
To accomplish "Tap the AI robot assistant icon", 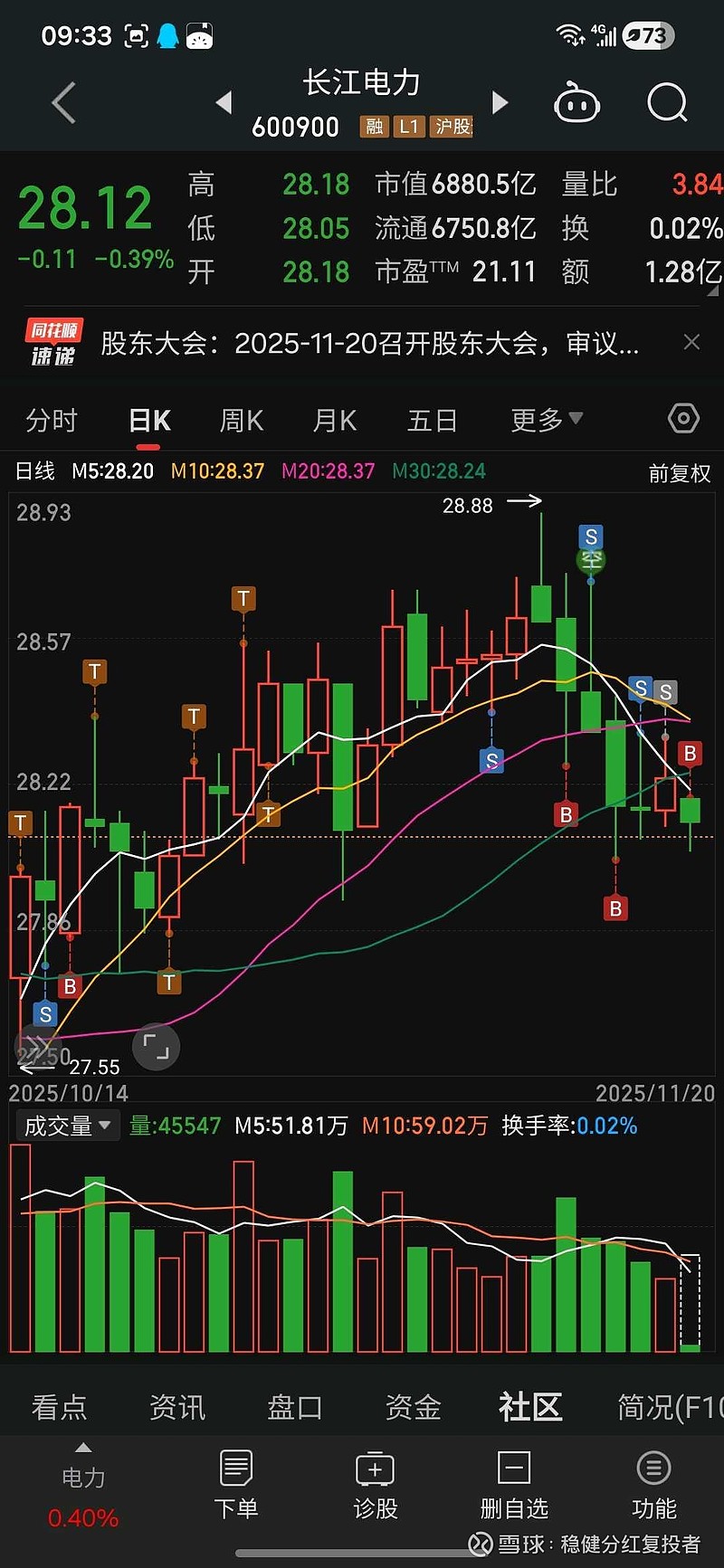I will click(x=576, y=102).
